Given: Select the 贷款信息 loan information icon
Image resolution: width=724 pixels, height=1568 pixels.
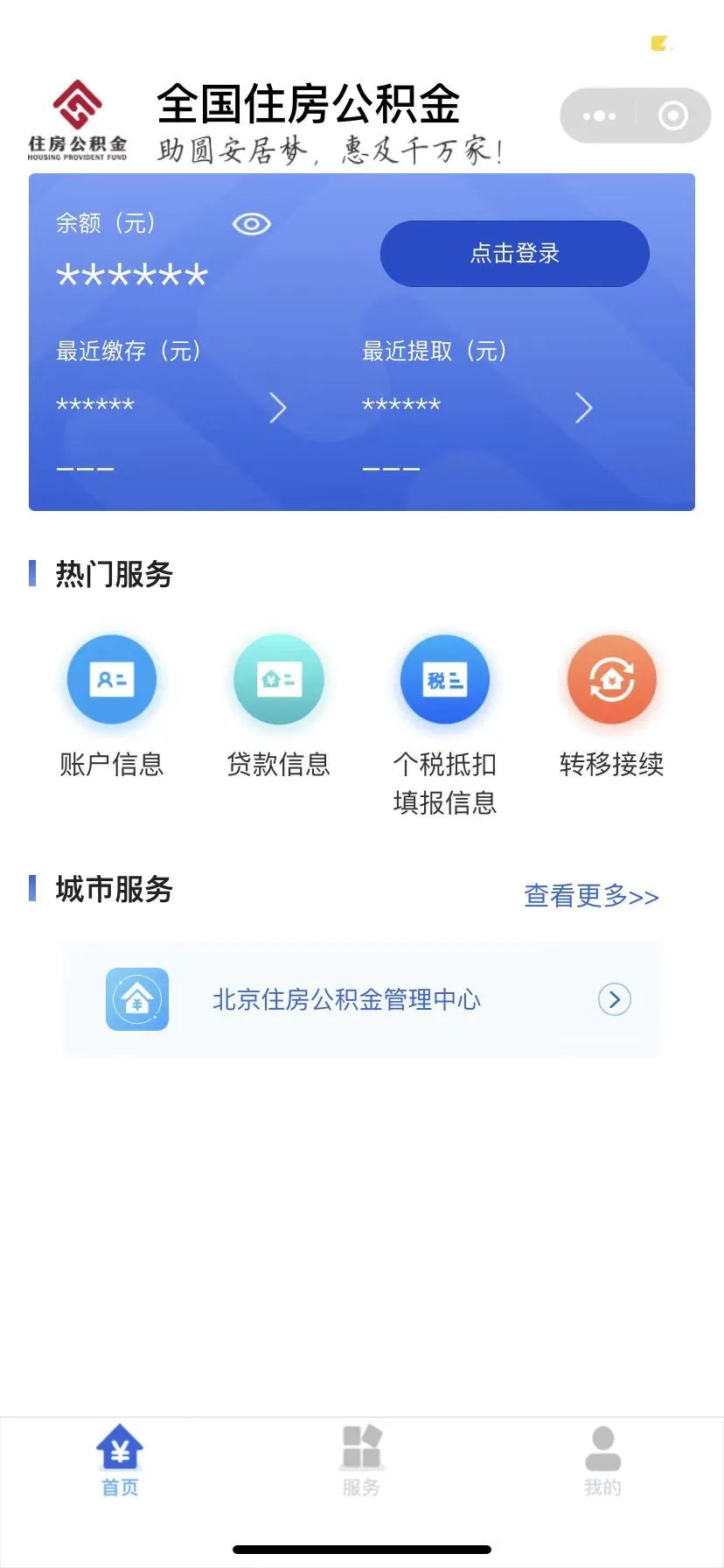Looking at the screenshot, I should pos(278,679).
